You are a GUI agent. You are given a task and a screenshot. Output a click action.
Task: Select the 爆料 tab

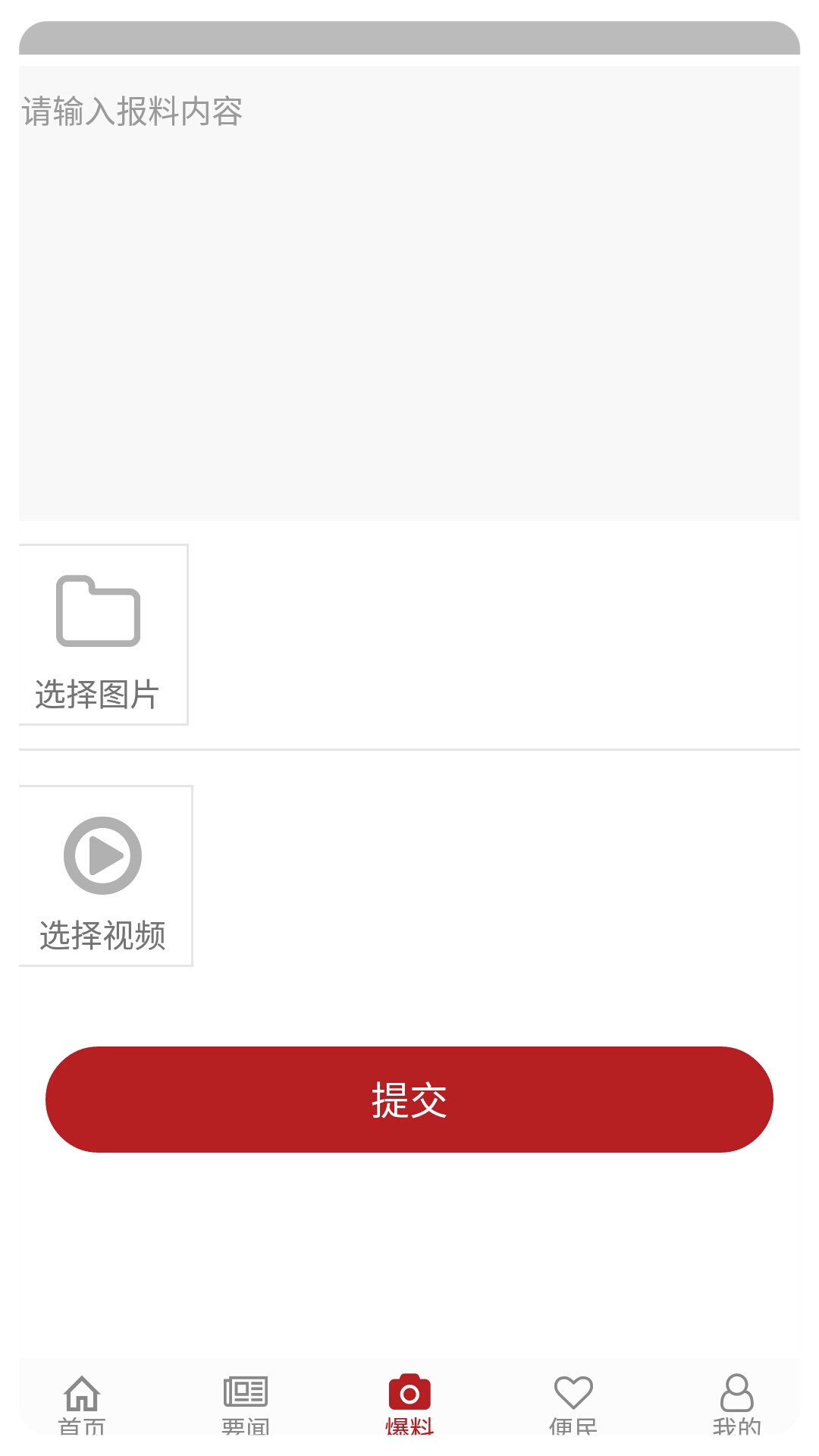click(409, 1404)
